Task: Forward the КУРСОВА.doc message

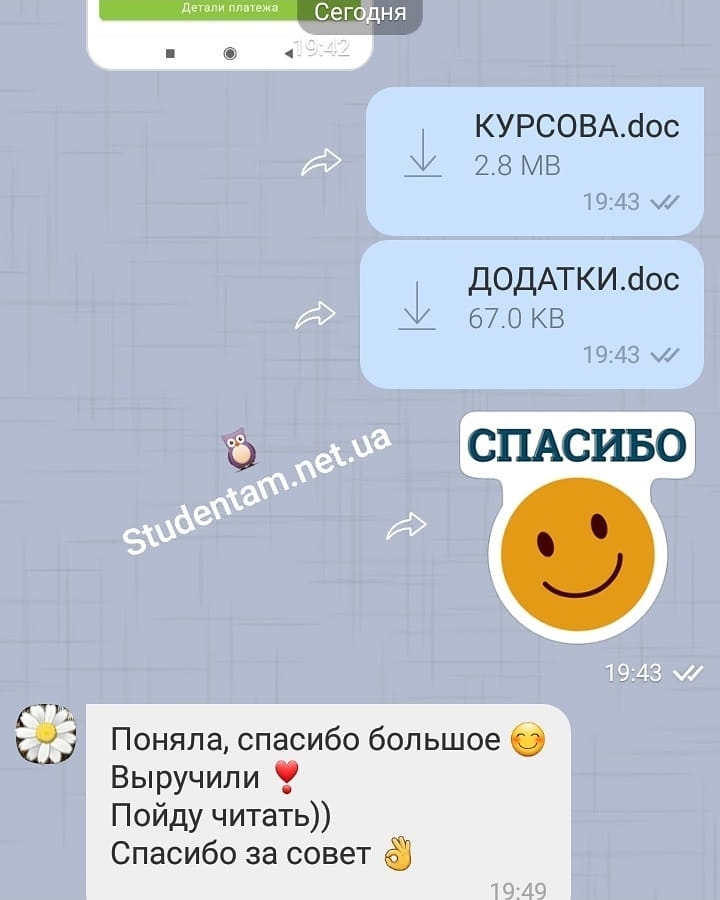Action: (321, 162)
